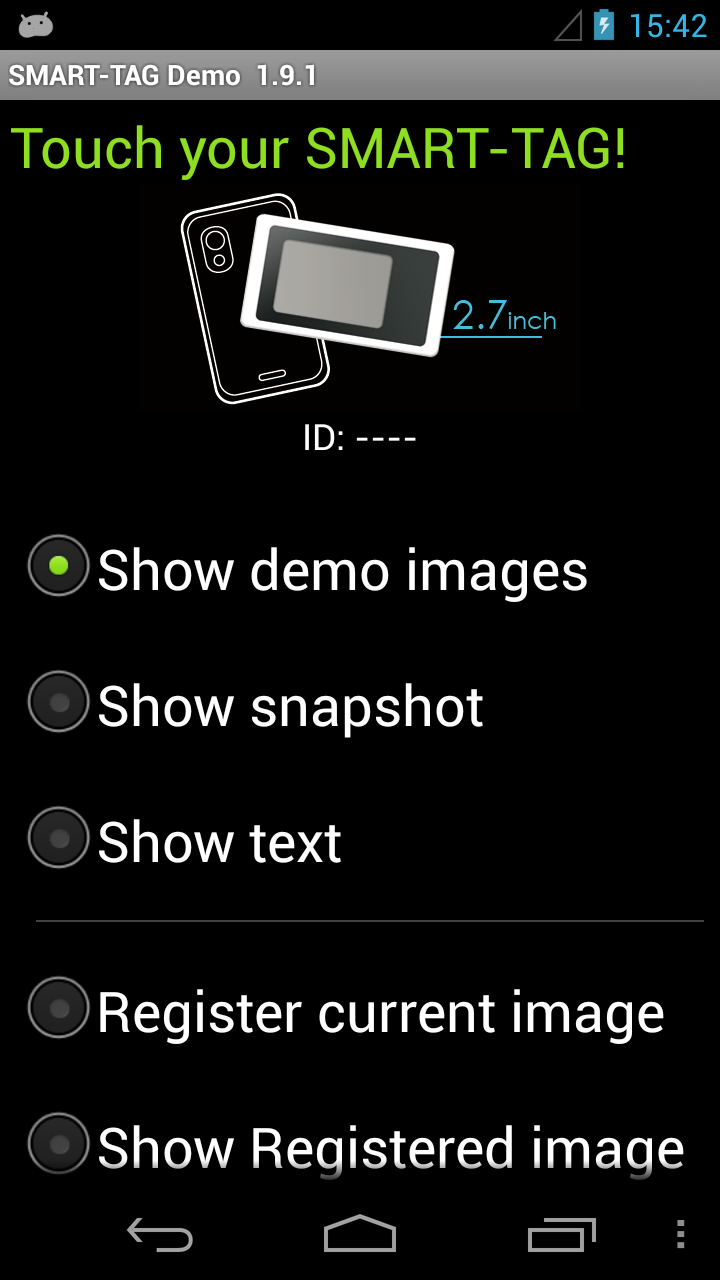Viewport: 720px width, 1280px height.
Task: Select Show Registered image option
Action: (x=59, y=1143)
